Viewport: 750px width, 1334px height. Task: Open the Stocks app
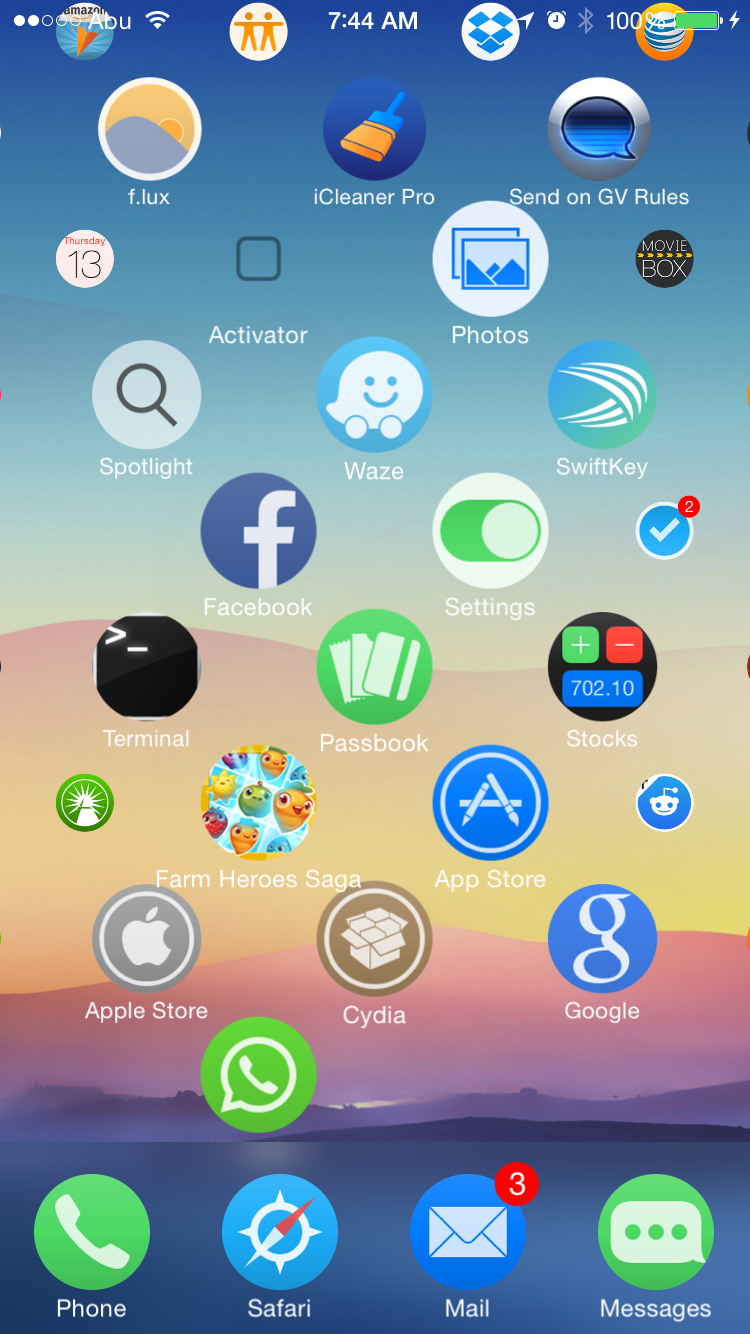pyautogui.click(x=601, y=667)
